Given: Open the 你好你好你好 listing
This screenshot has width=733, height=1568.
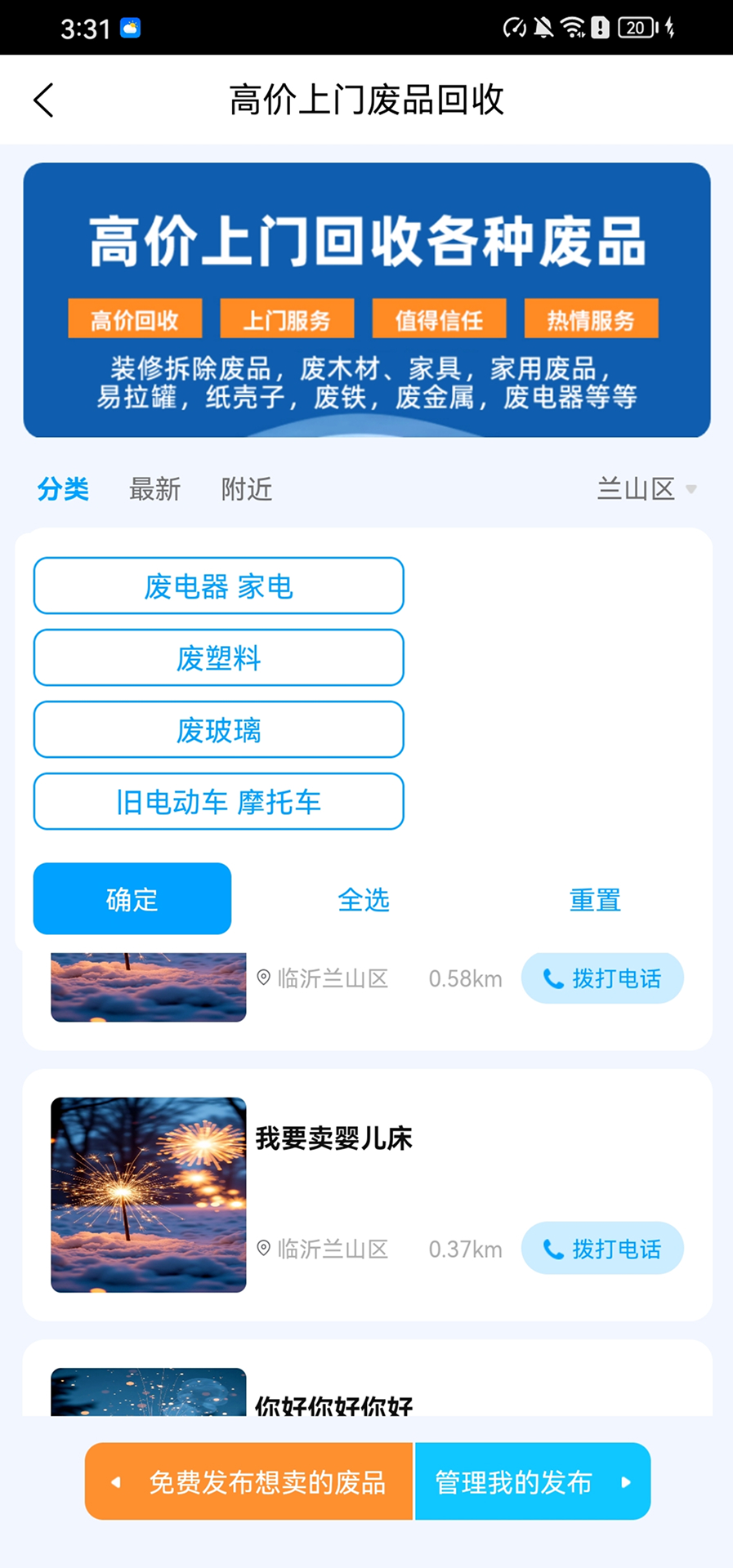Looking at the screenshot, I should 333,1403.
